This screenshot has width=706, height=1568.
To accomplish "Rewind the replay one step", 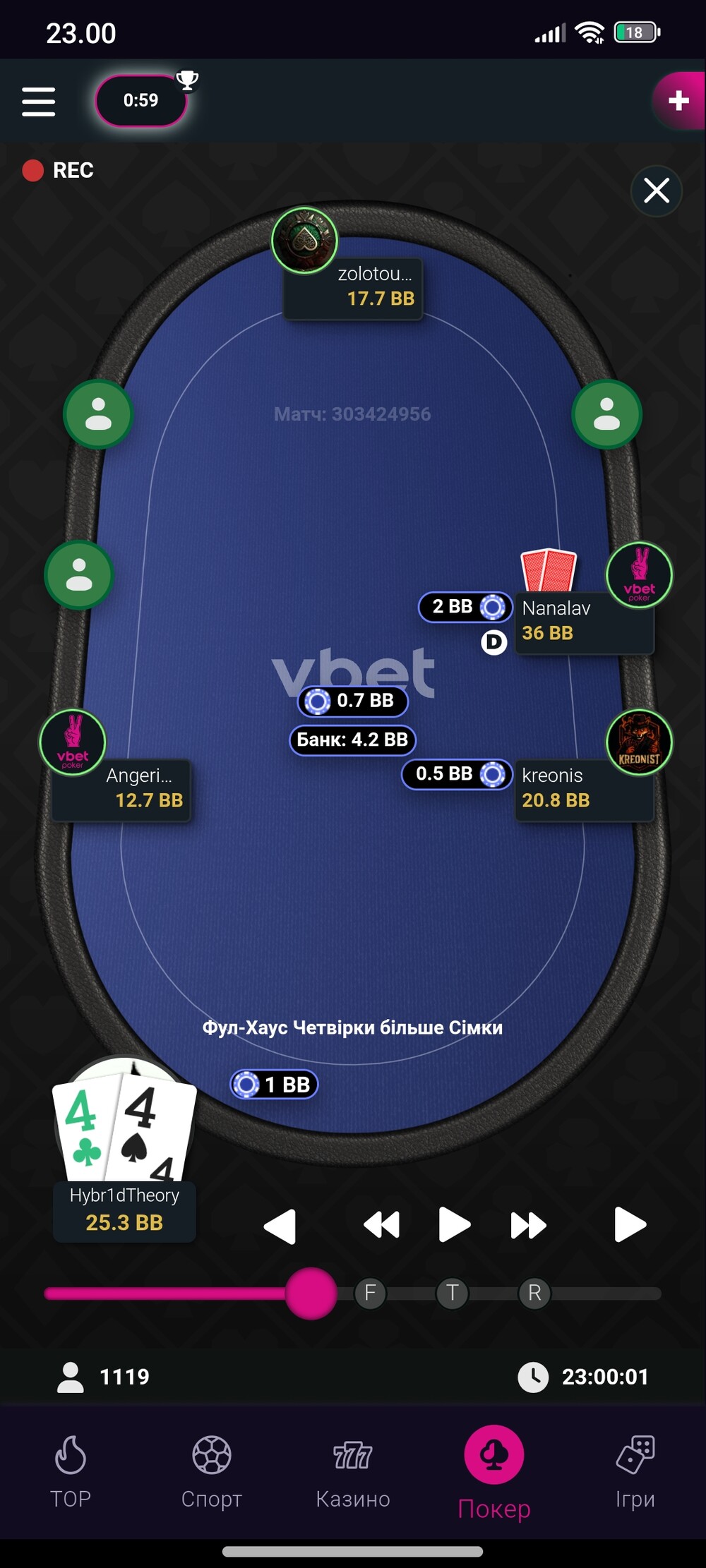I will coord(381,1225).
